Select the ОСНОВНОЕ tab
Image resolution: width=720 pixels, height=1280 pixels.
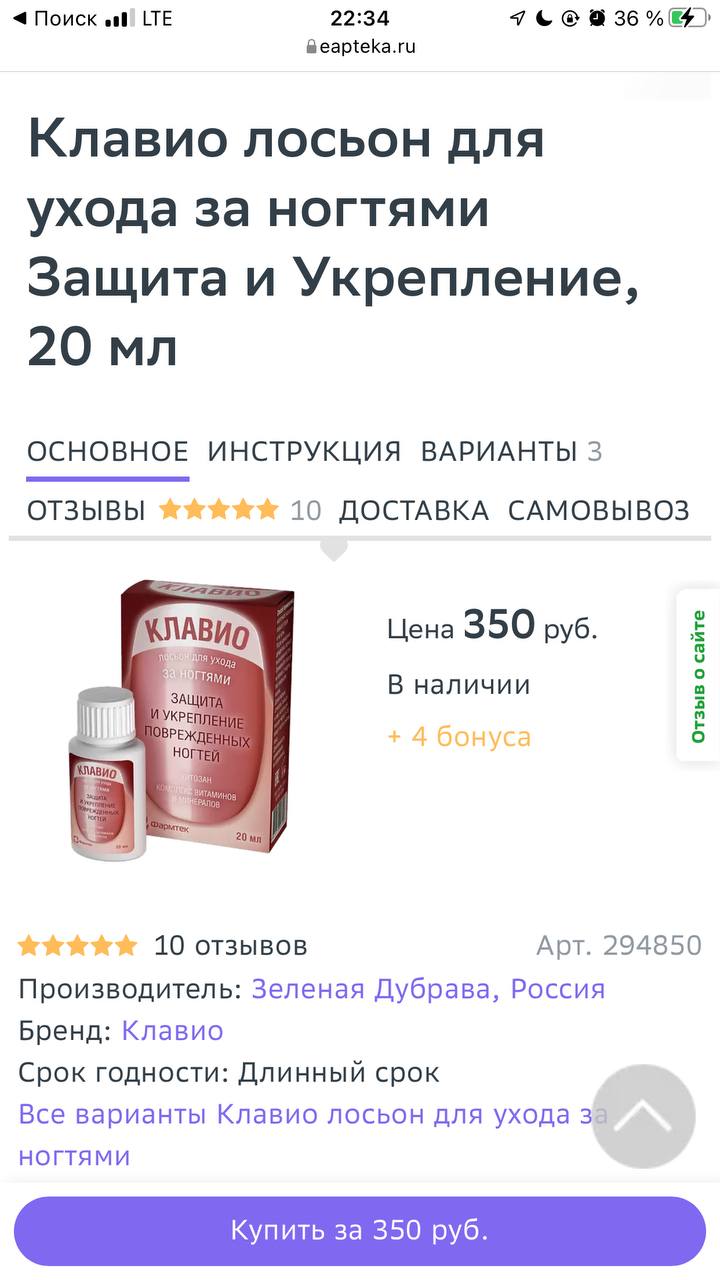(108, 451)
